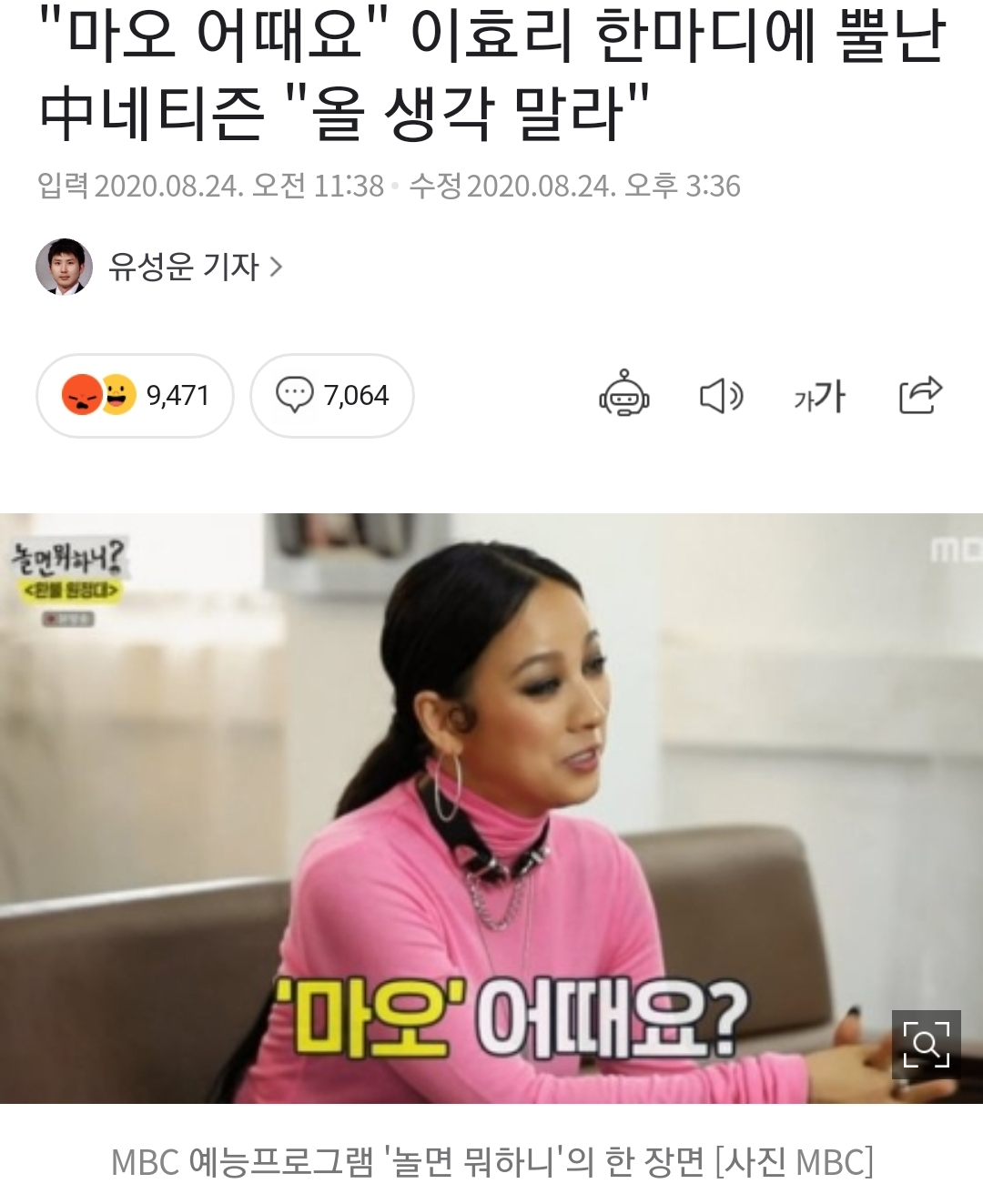Change font size with 가가 icon
The image size is (983, 1204).
click(x=819, y=396)
